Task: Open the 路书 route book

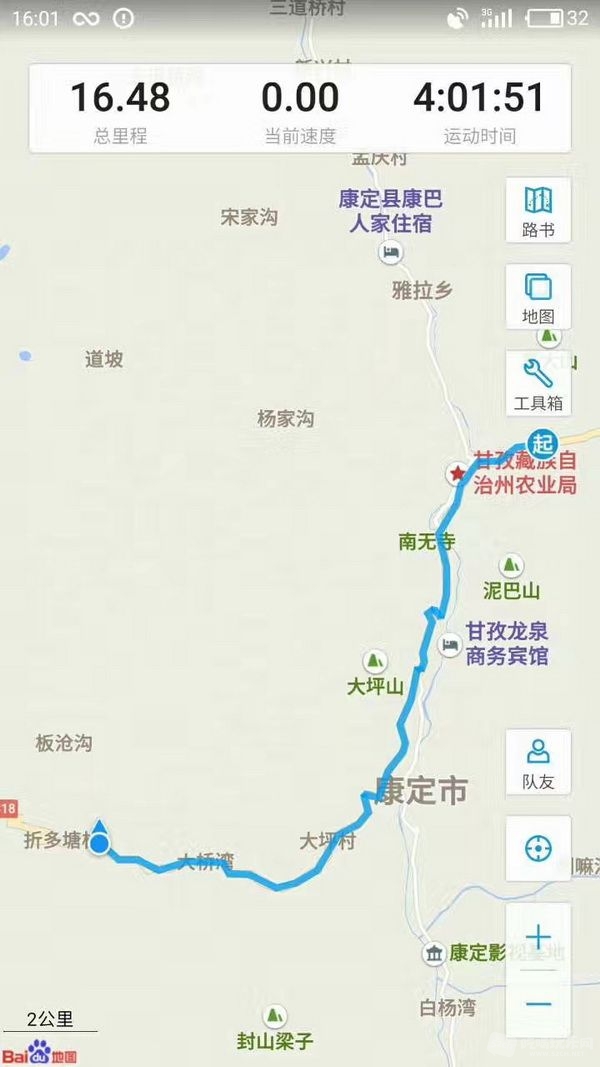Action: click(538, 210)
